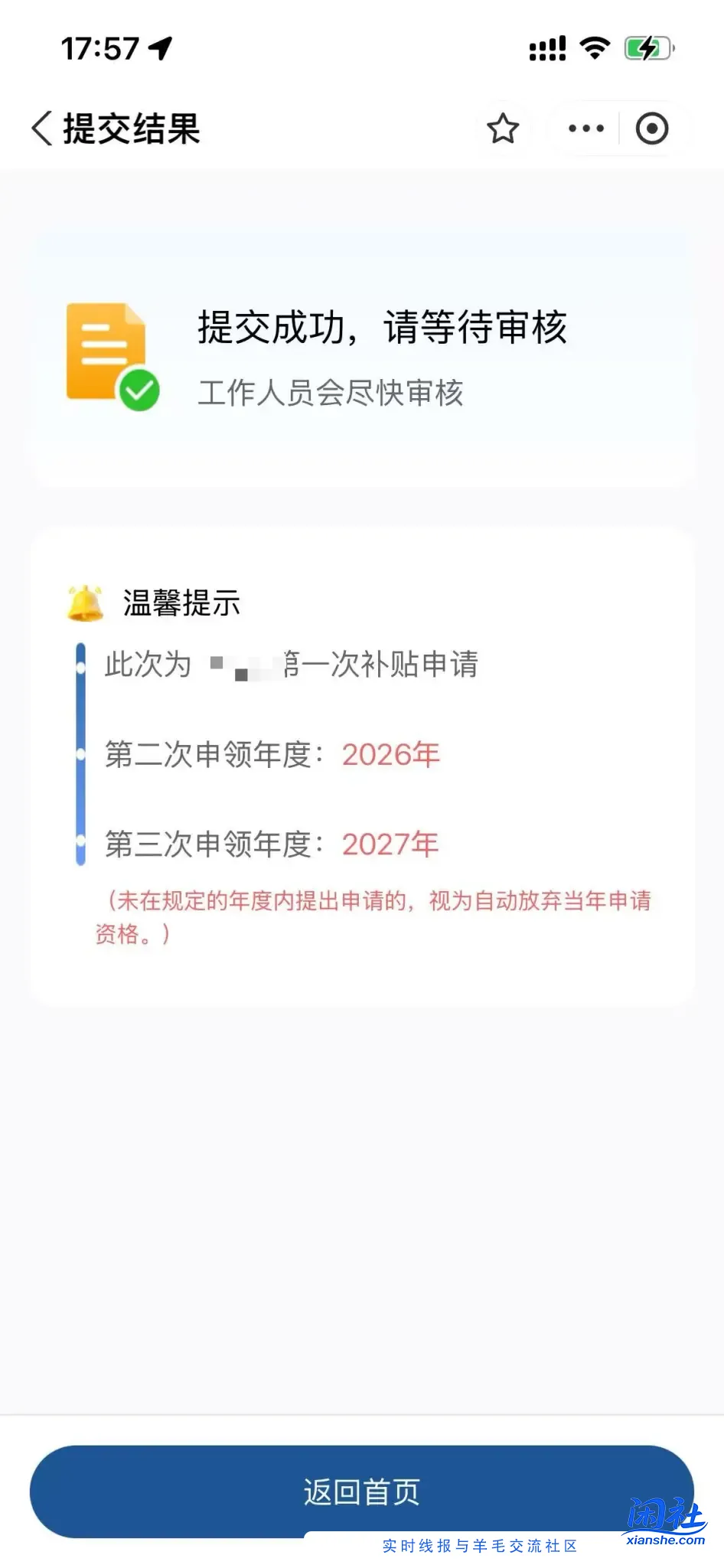The image size is (724, 1568).
Task: Select the timeline dot beside 第二次申领年度
Action: [x=82, y=755]
